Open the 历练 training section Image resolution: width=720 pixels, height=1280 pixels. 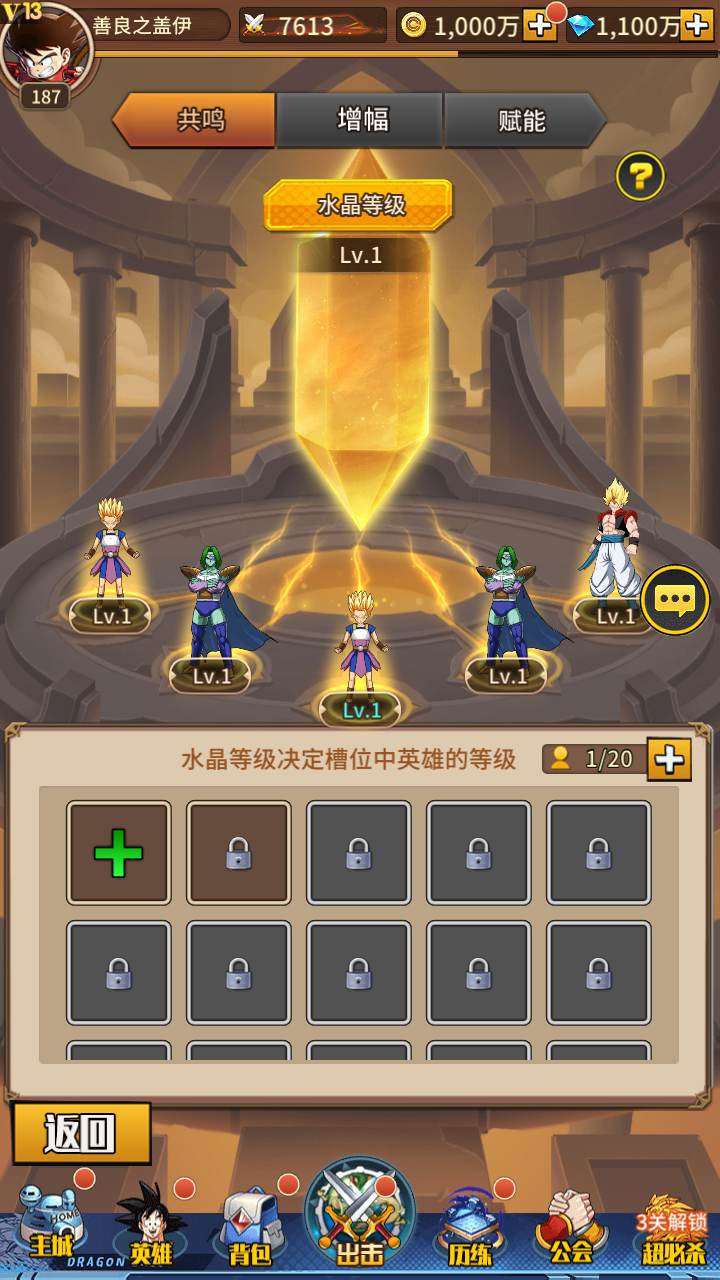click(468, 1225)
